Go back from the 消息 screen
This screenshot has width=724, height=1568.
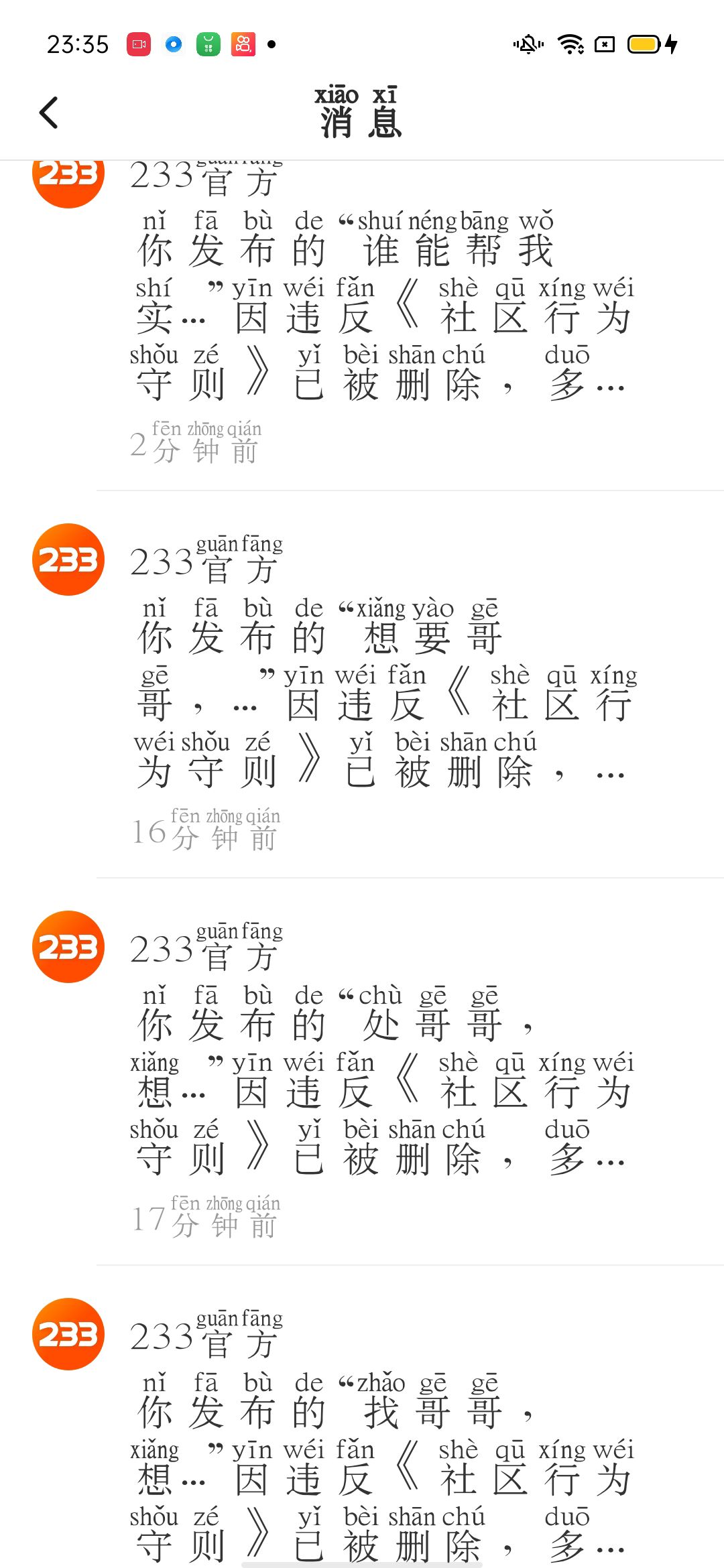click(49, 112)
